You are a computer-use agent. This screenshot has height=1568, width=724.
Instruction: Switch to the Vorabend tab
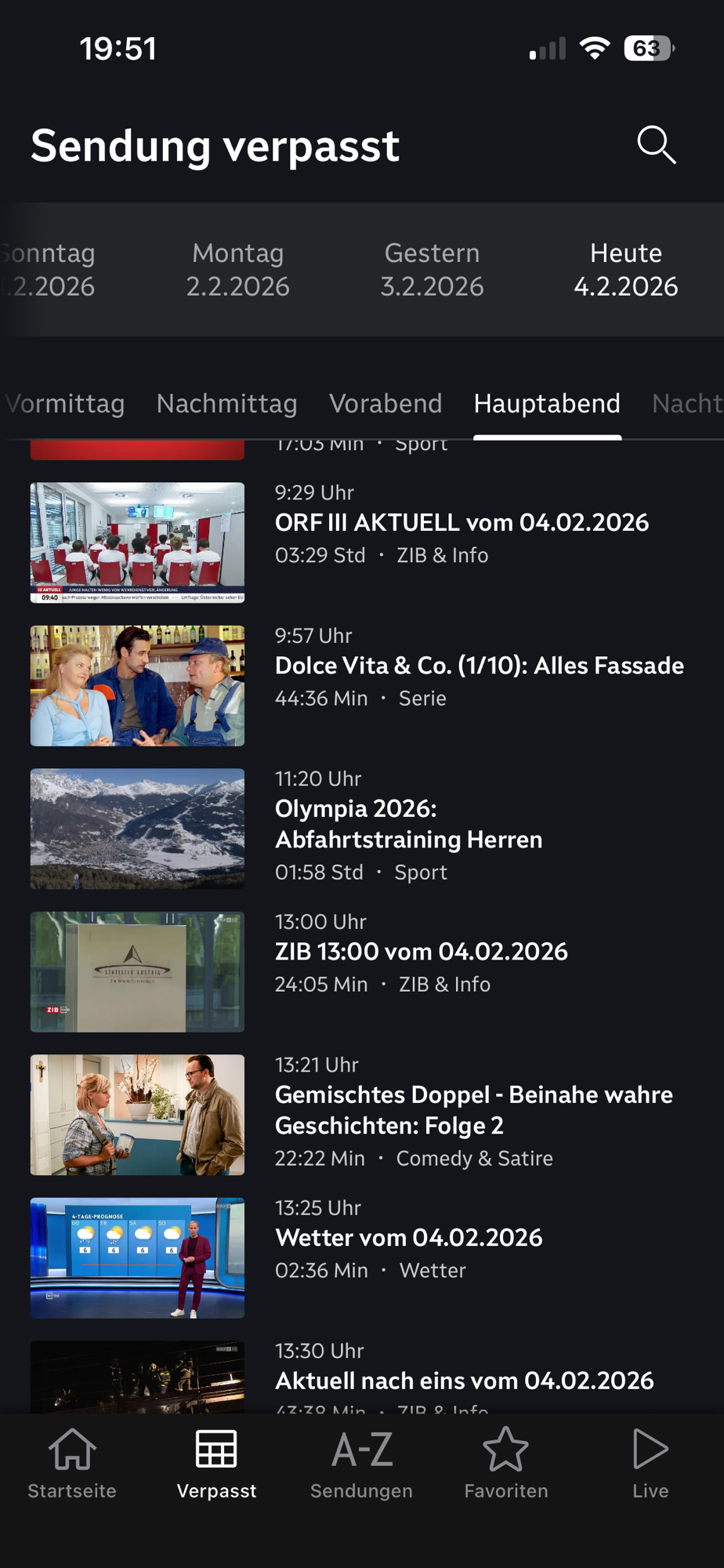pyautogui.click(x=386, y=404)
